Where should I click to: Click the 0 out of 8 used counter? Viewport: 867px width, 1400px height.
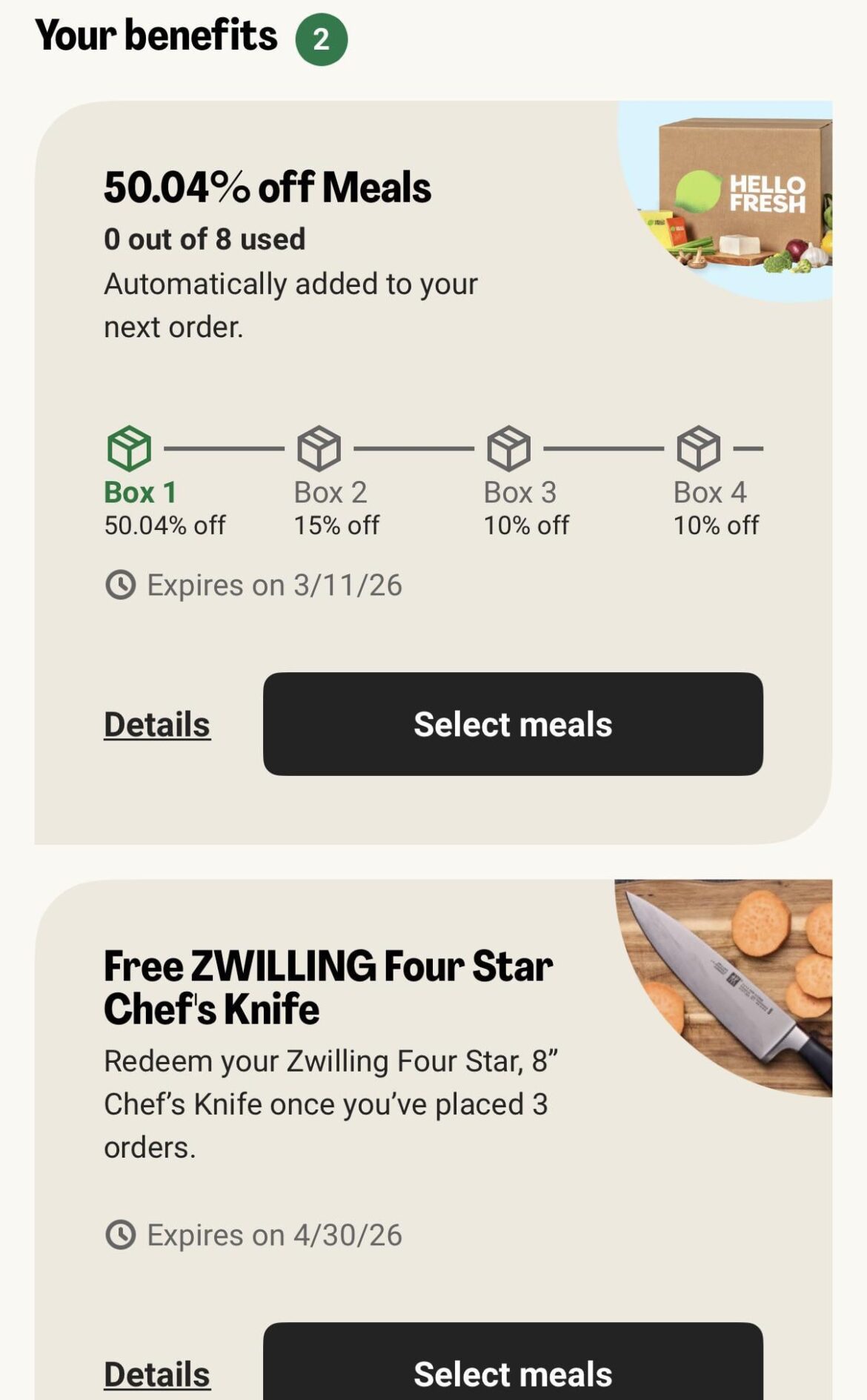click(x=204, y=239)
